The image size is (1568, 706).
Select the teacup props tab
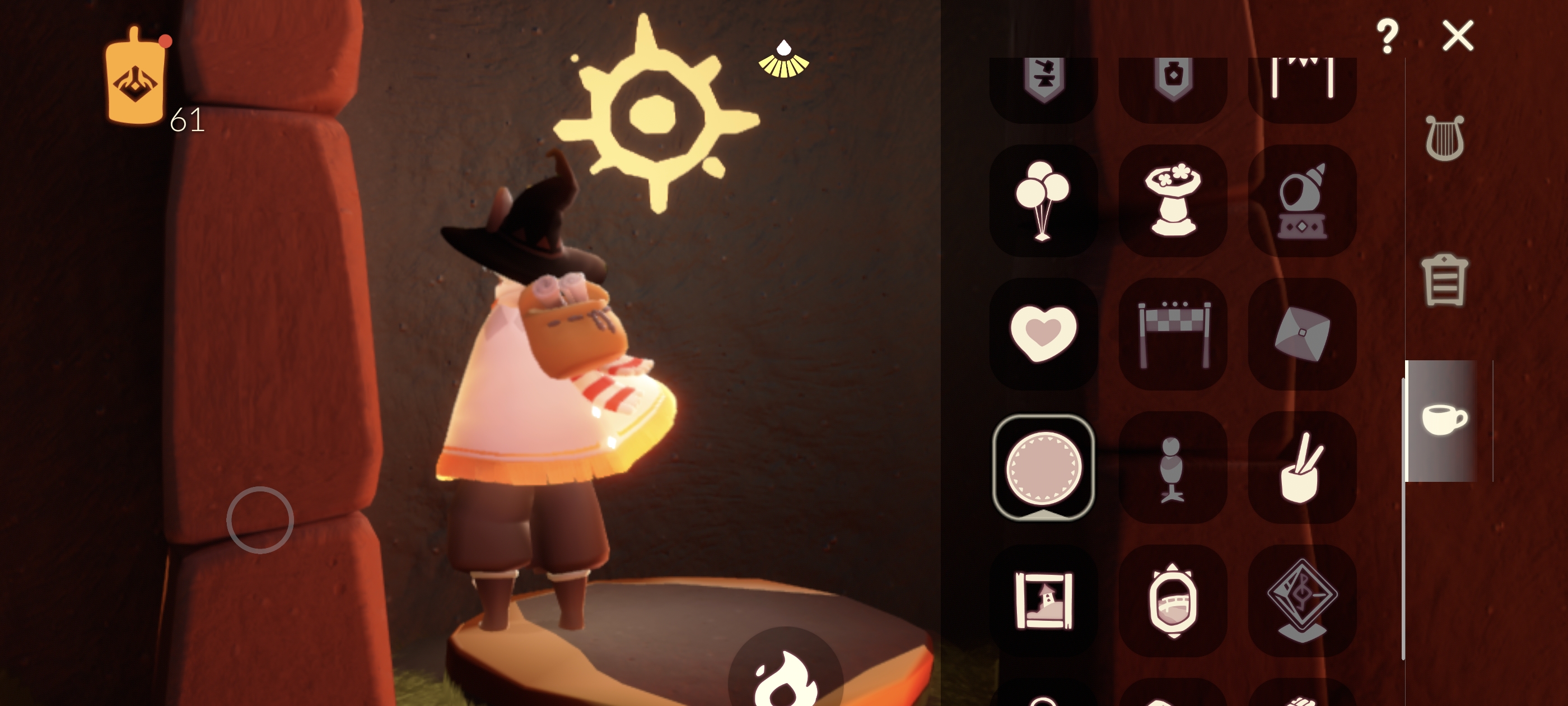pos(1444,420)
